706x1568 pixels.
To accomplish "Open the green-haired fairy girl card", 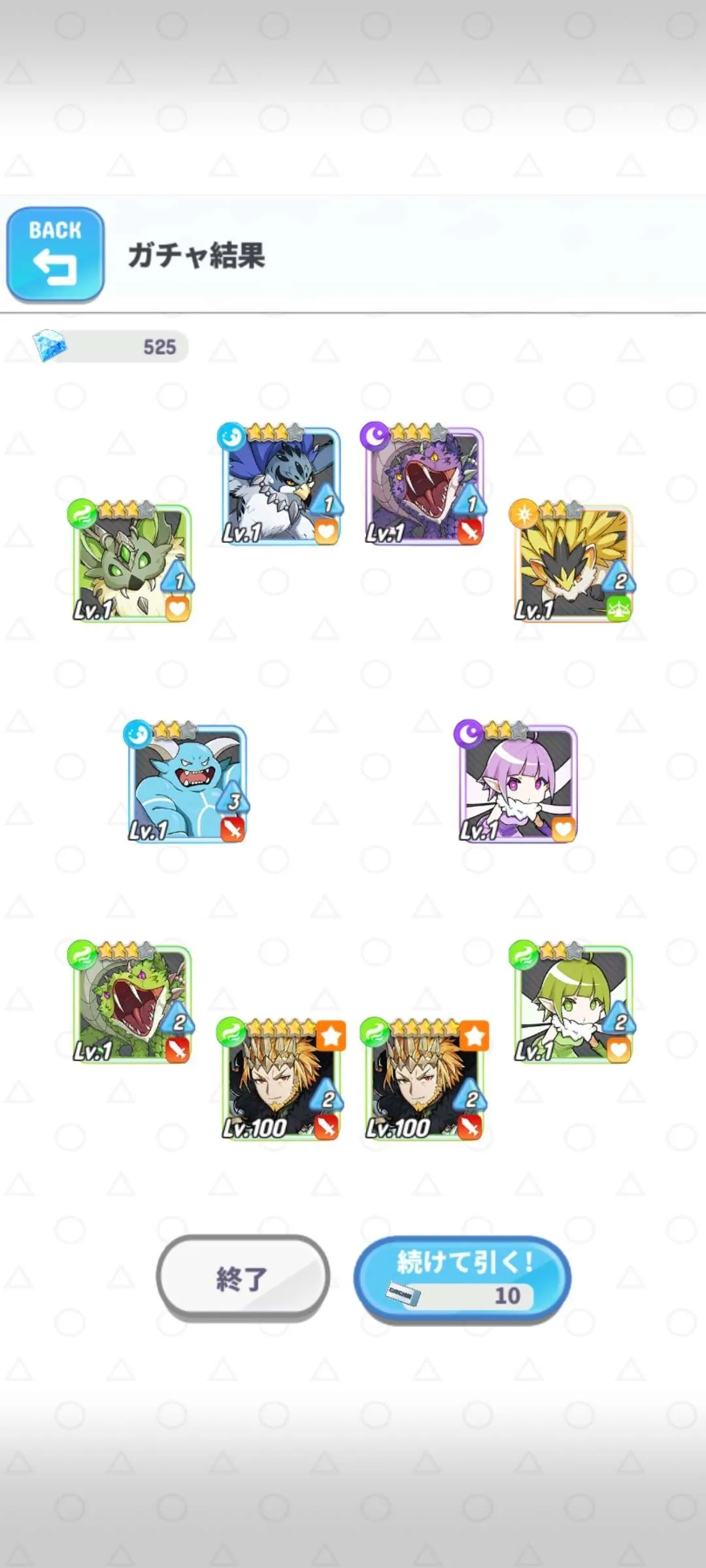I will [x=573, y=1004].
